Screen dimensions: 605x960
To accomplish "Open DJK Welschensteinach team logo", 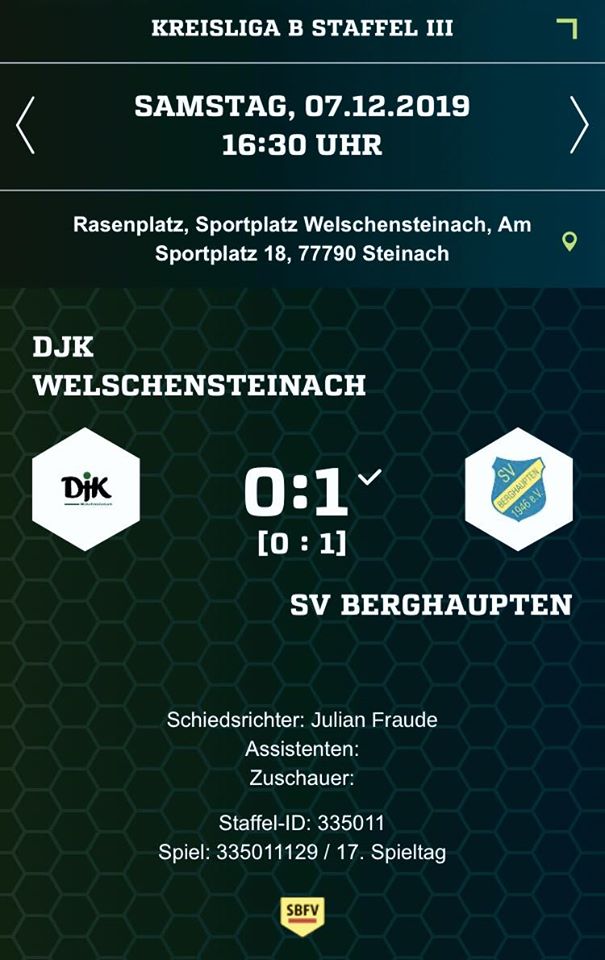I will coord(86,489).
